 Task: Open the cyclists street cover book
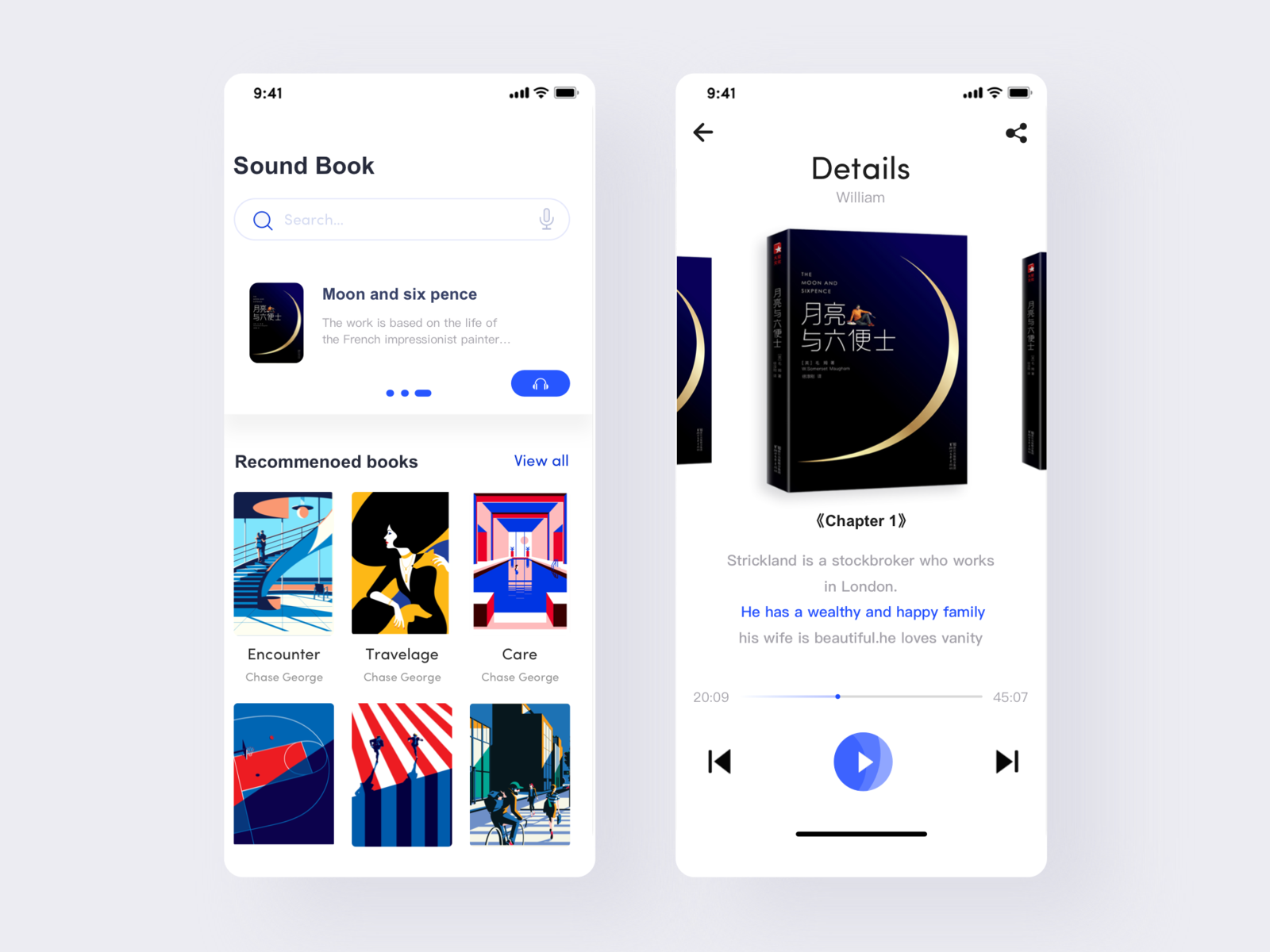(520, 774)
